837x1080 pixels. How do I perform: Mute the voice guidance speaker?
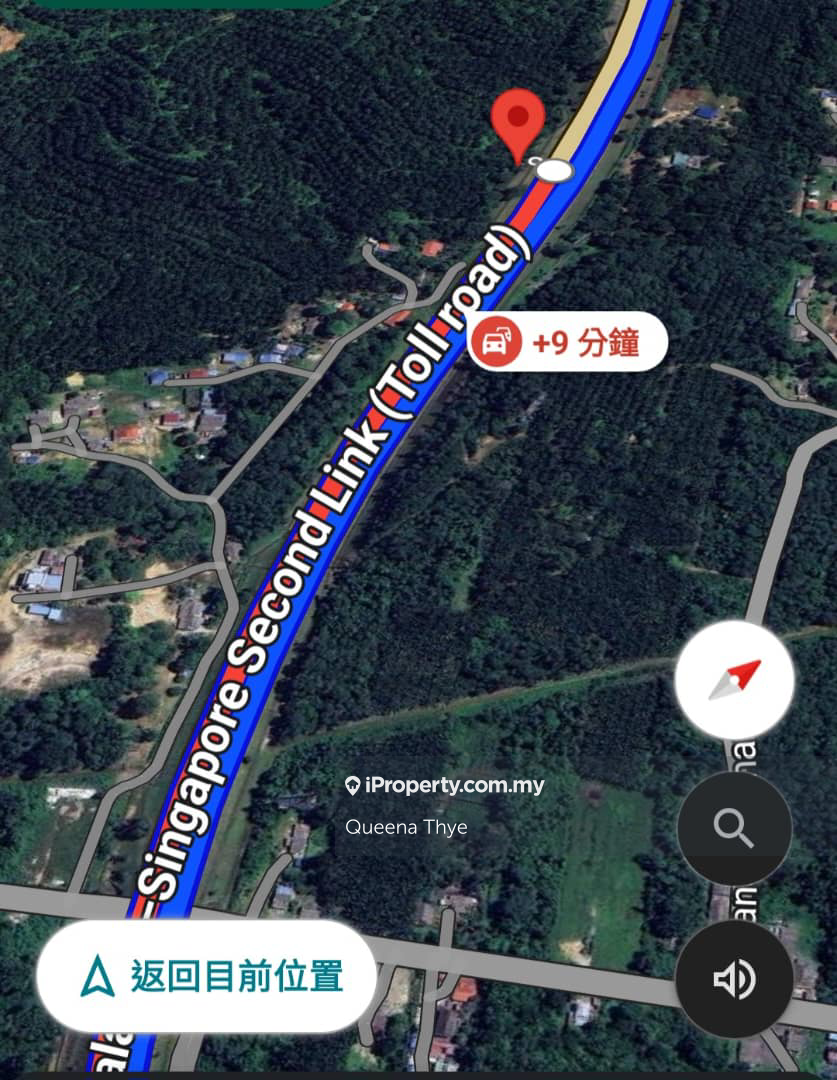[x=734, y=979]
